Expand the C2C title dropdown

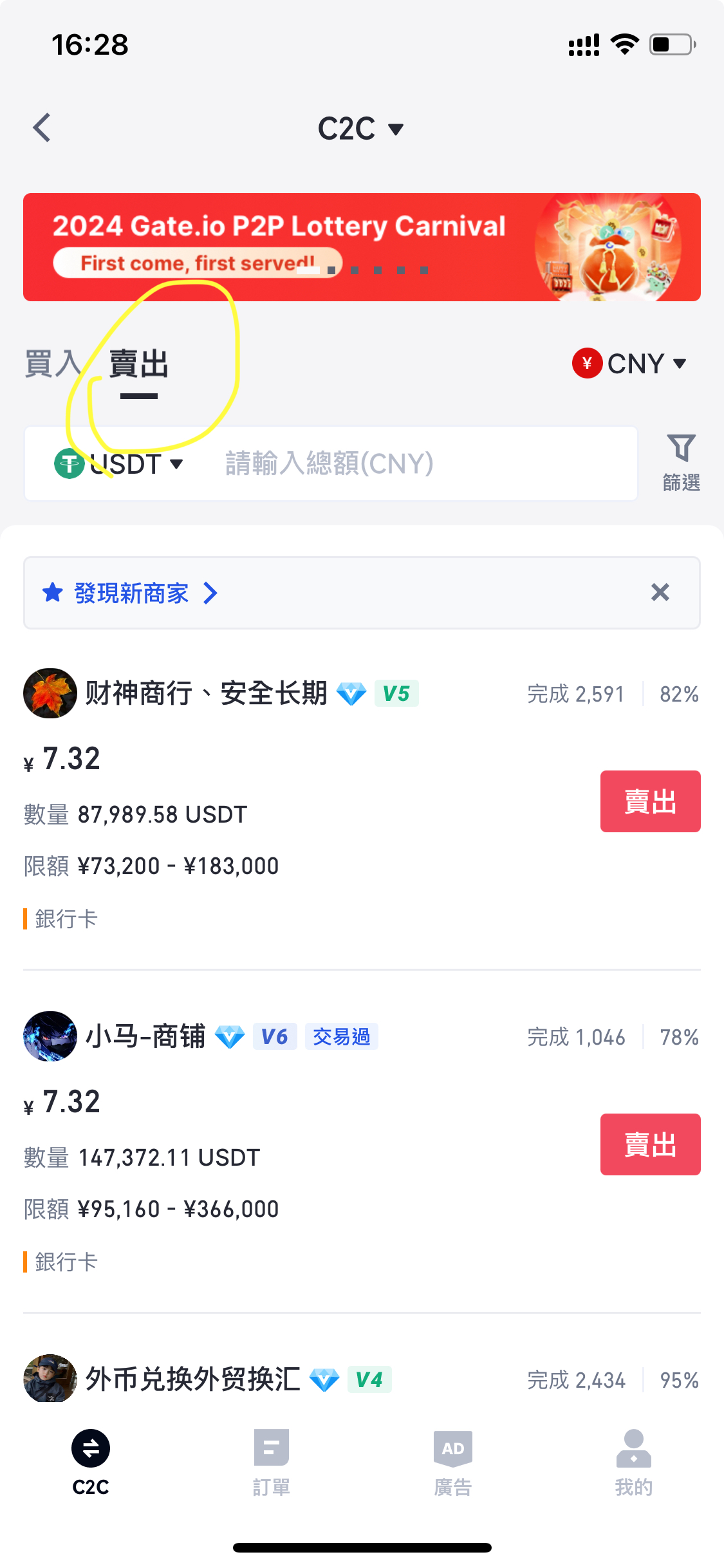(360, 129)
